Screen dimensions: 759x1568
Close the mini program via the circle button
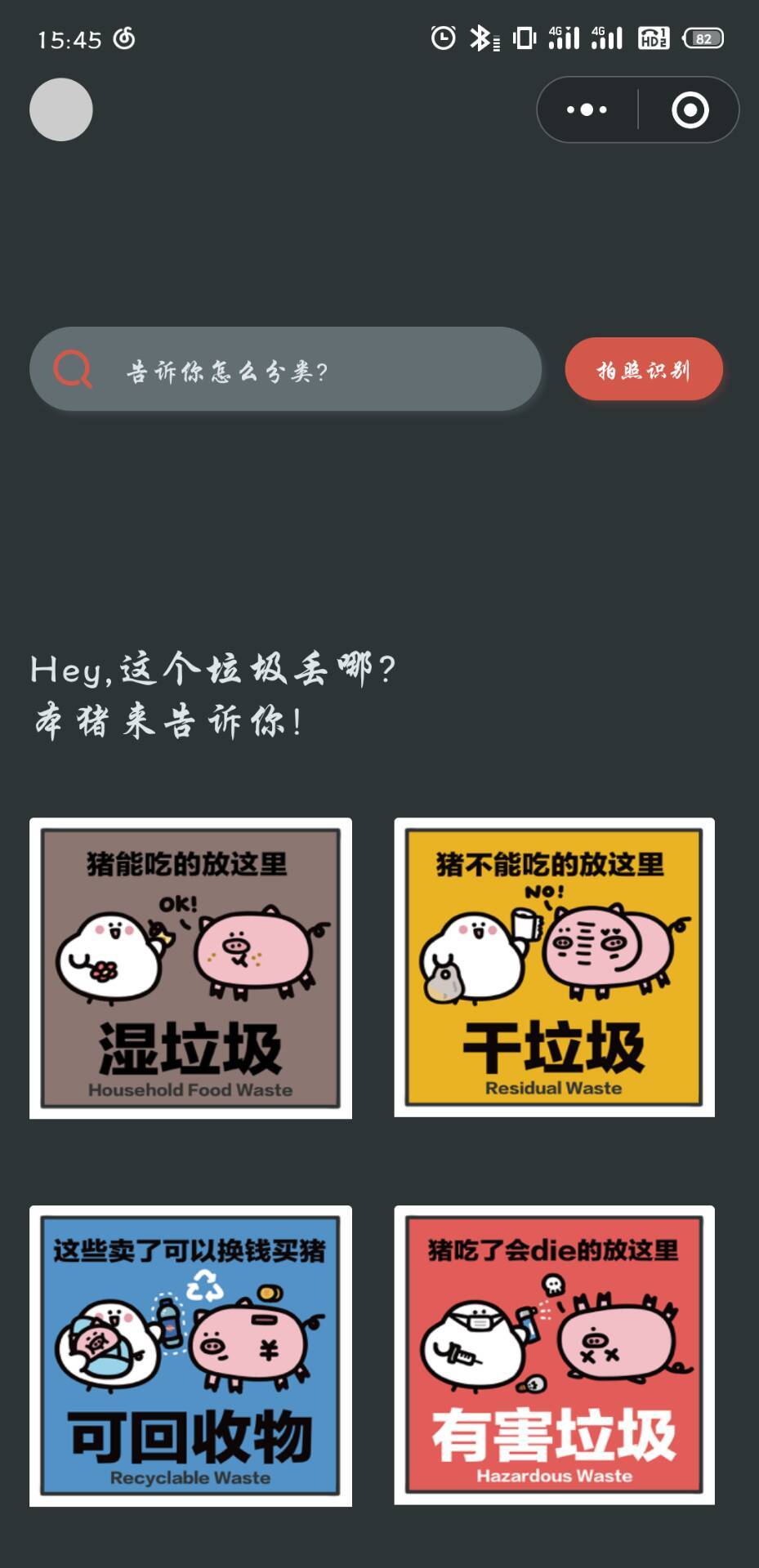(x=690, y=109)
